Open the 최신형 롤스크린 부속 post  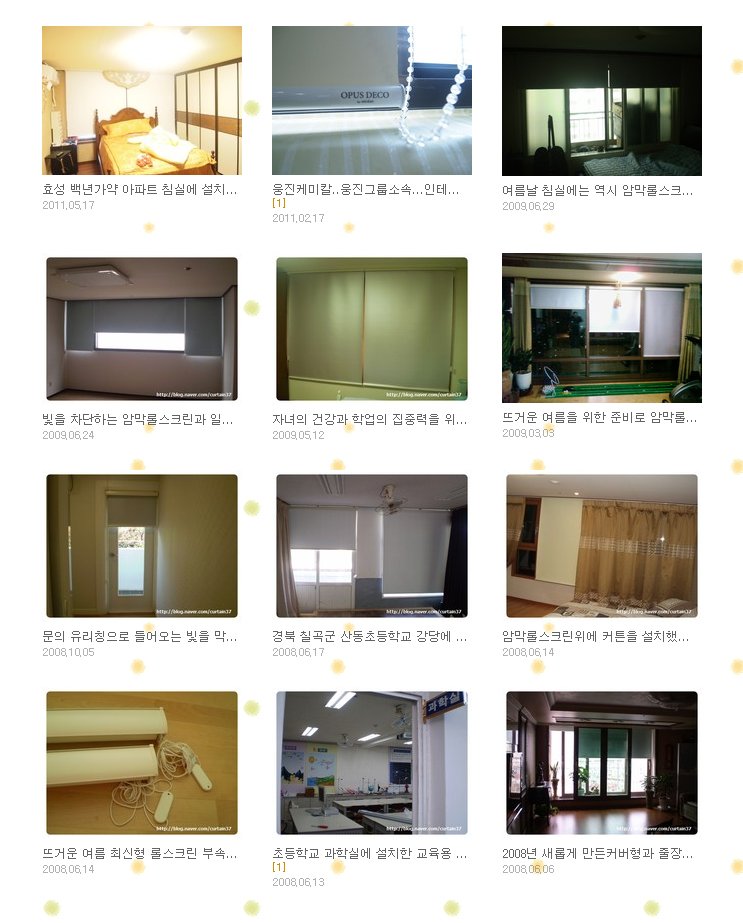[139, 854]
